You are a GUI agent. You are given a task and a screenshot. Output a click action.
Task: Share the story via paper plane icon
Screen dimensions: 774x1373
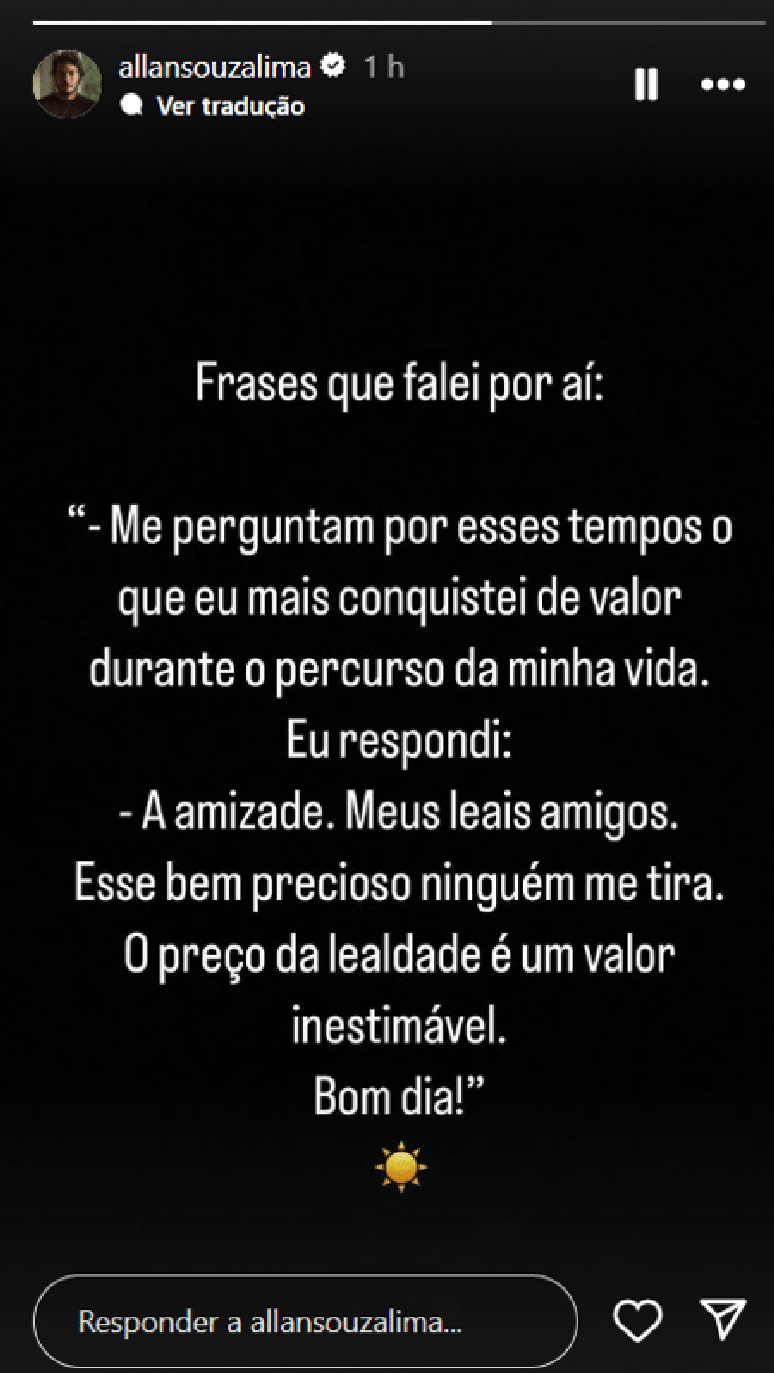tap(722, 1320)
